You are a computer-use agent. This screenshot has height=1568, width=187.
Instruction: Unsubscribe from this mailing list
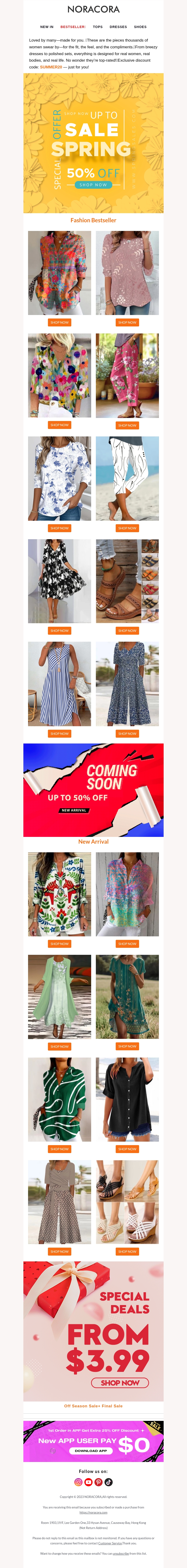[121, 1553]
